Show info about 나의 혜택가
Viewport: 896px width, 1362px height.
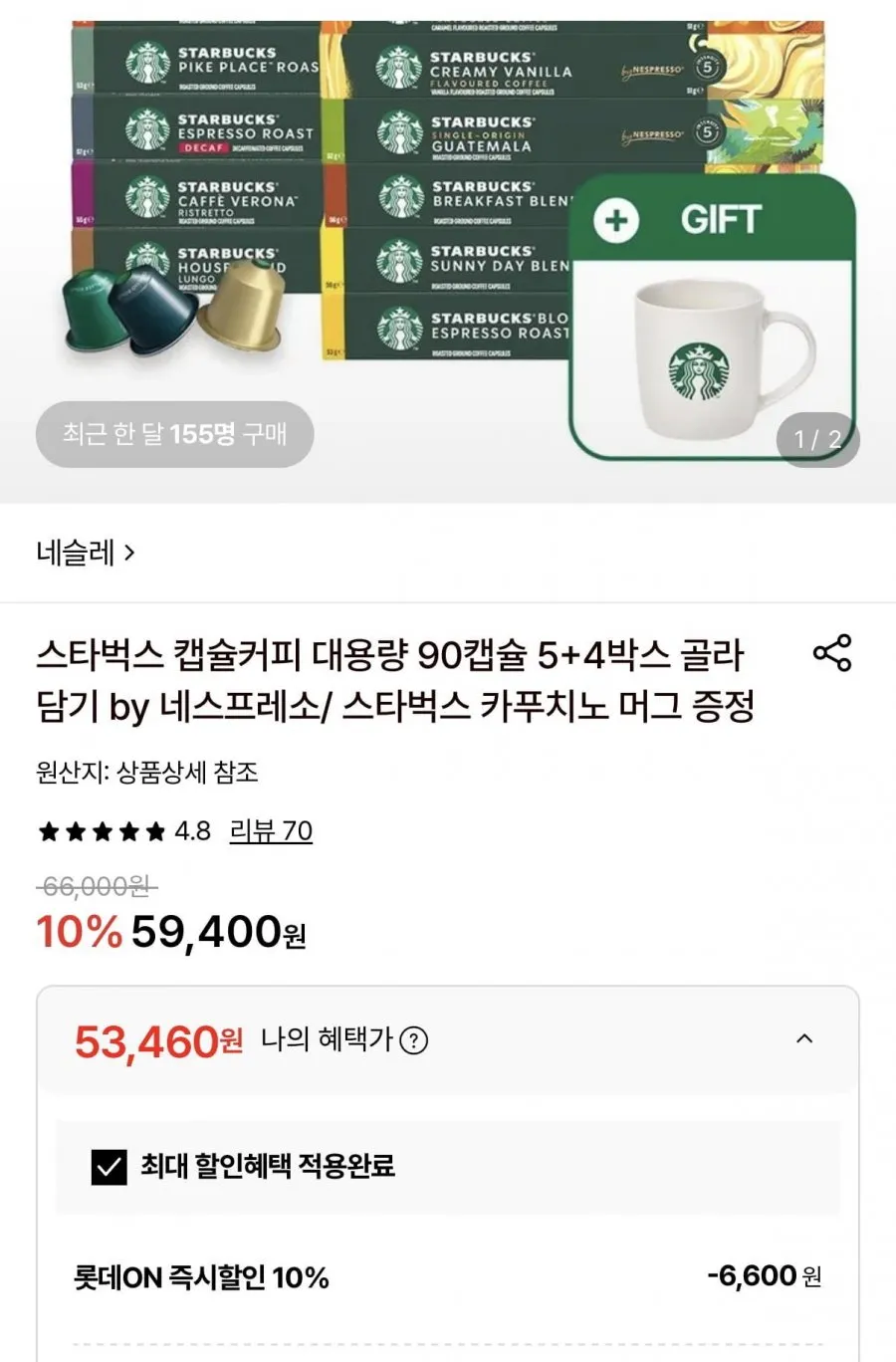[413, 1041]
